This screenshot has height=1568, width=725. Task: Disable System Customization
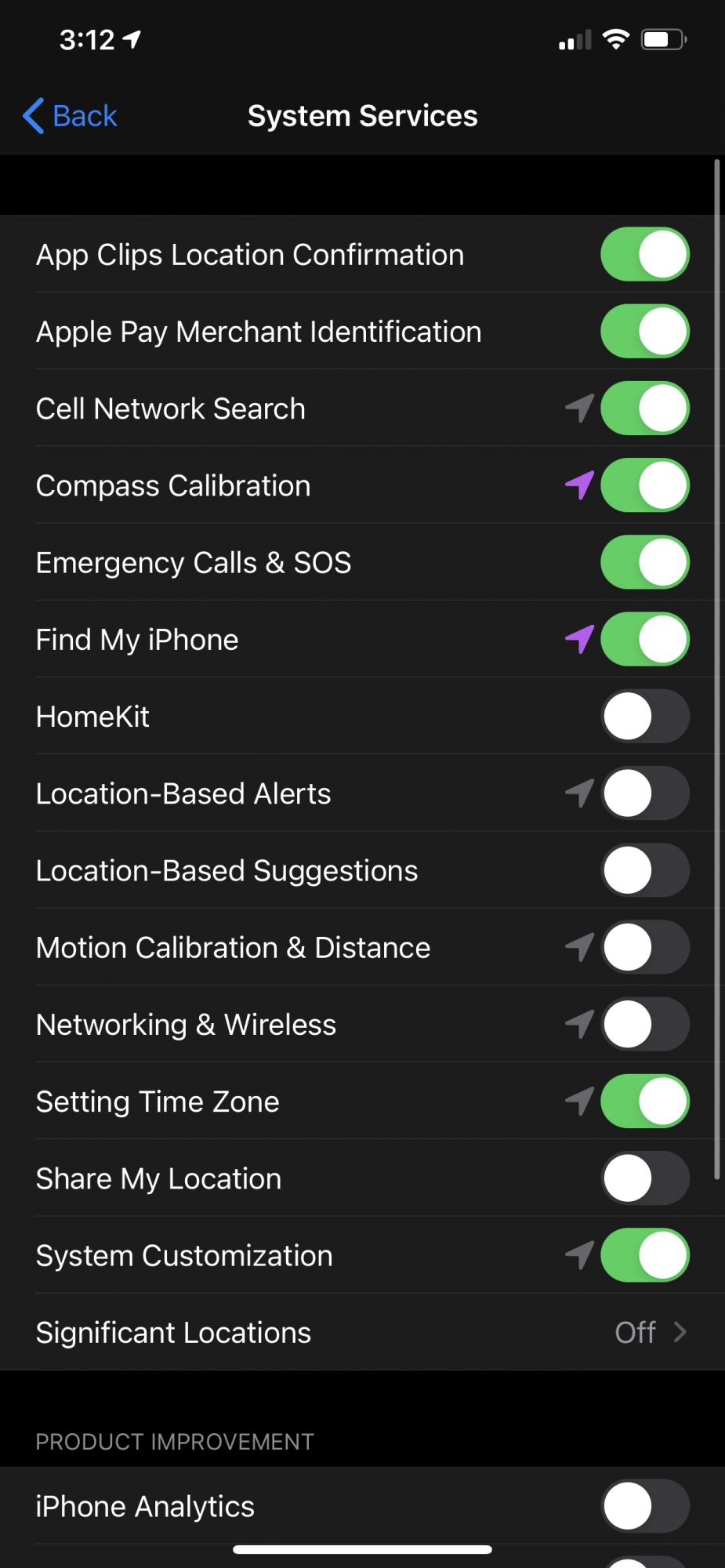point(644,1254)
